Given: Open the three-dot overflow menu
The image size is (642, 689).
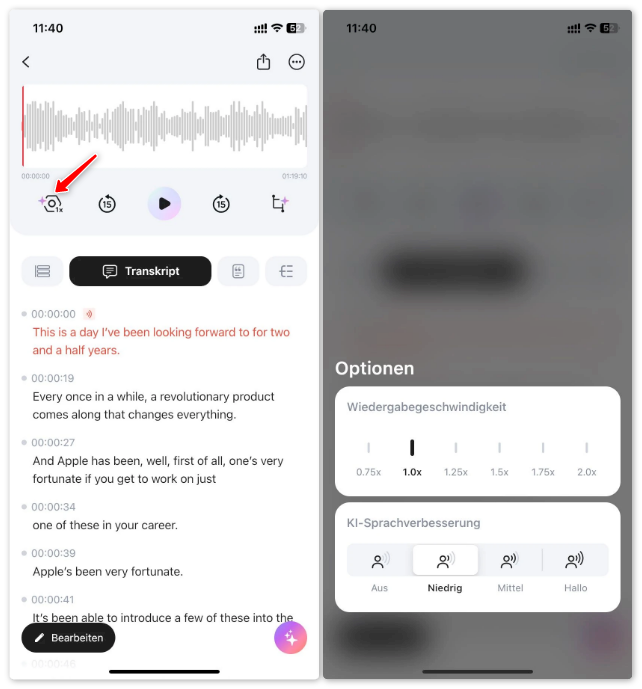Looking at the screenshot, I should pos(297,62).
